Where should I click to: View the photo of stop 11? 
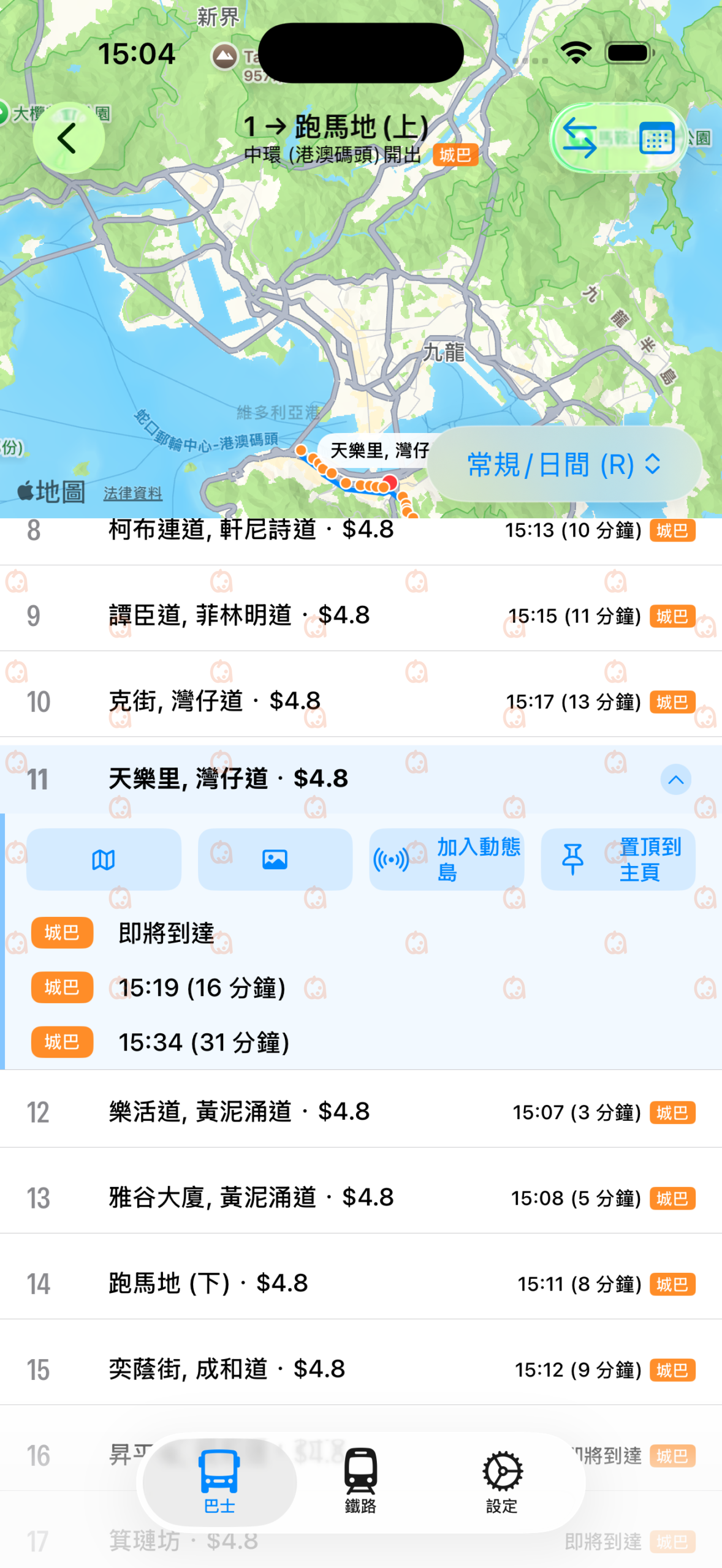tap(275, 859)
